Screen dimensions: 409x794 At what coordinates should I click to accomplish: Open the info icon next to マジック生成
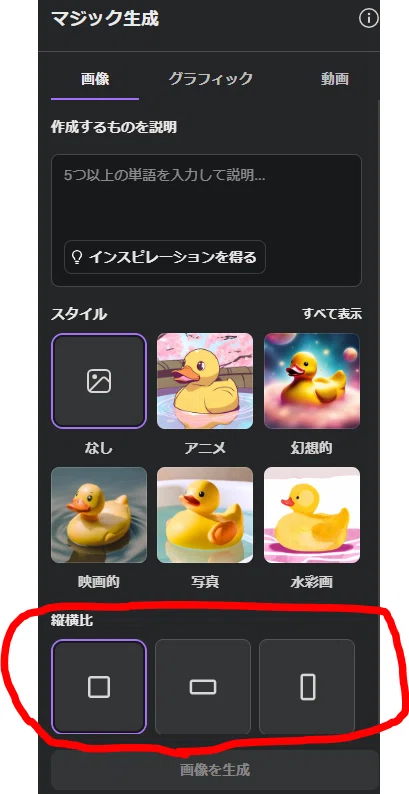pyautogui.click(x=369, y=19)
